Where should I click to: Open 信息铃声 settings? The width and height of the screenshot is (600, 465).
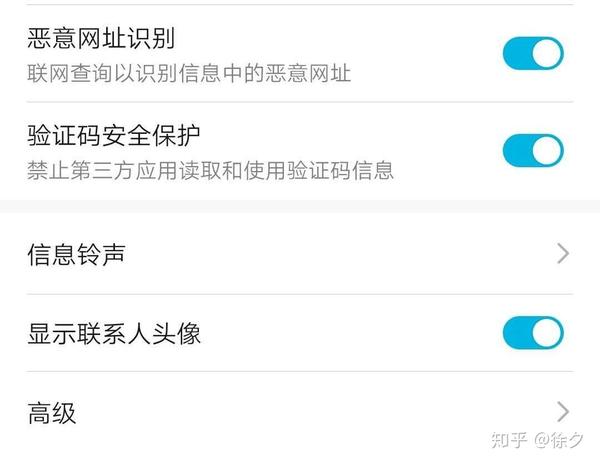300,254
